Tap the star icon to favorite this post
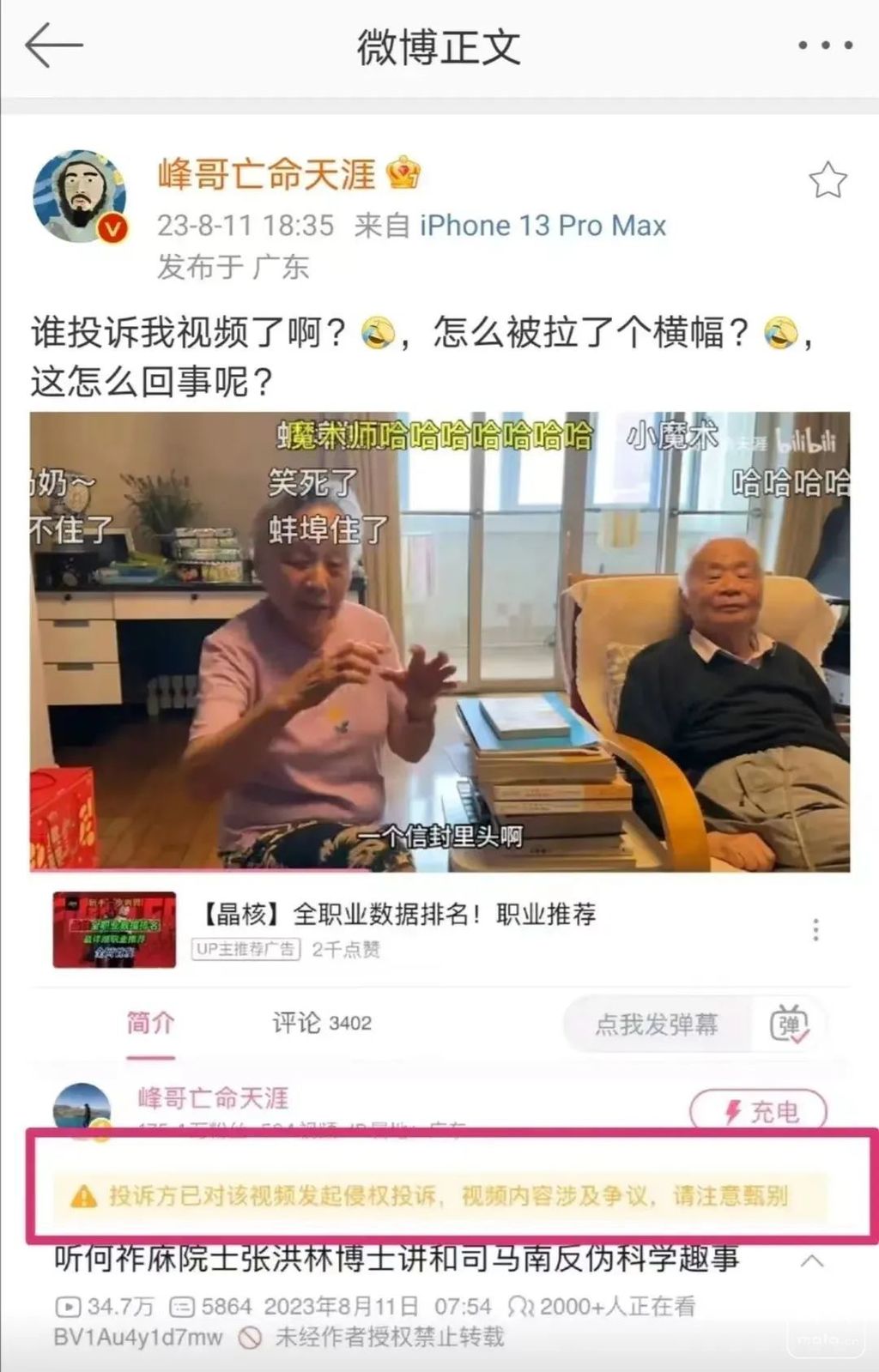 (827, 180)
